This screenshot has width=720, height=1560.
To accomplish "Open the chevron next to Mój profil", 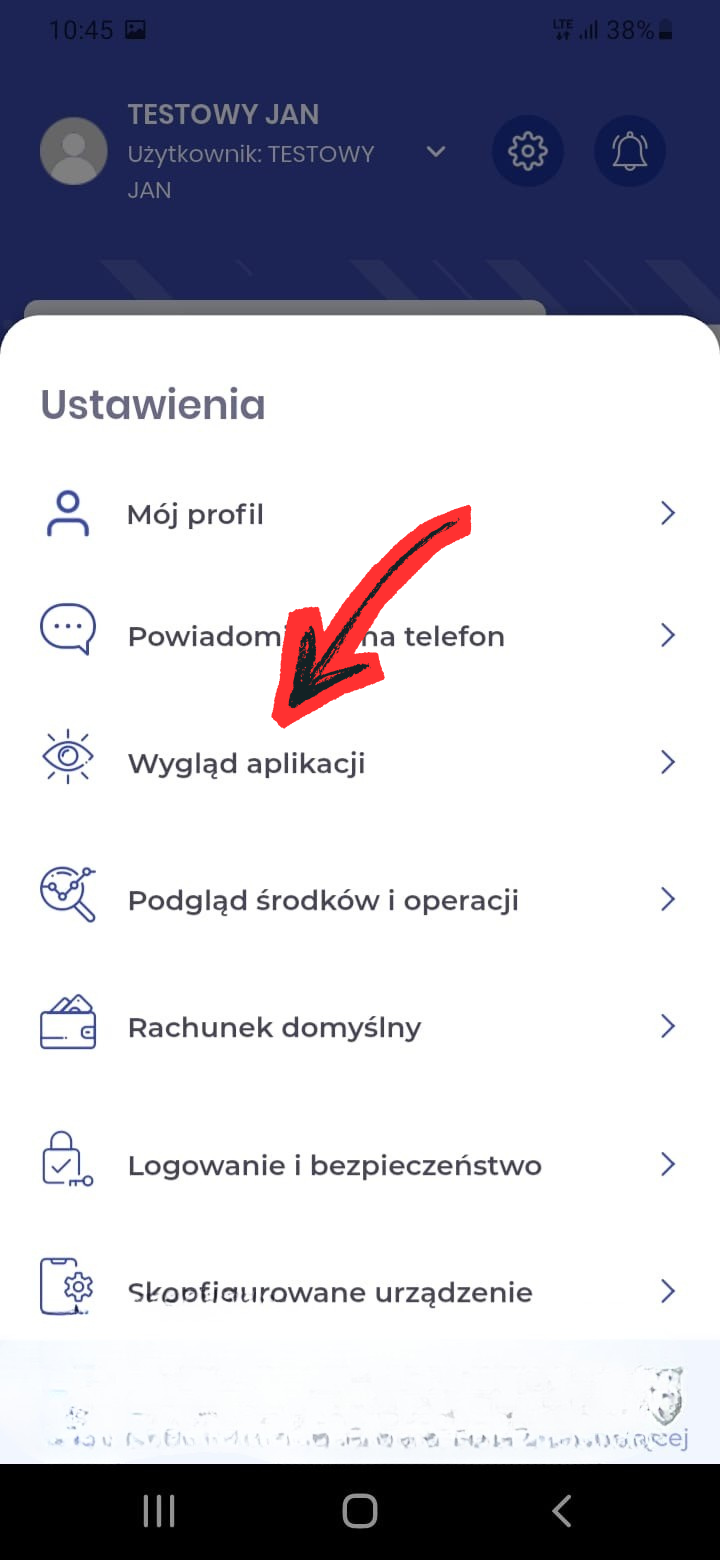I will tap(667, 513).
